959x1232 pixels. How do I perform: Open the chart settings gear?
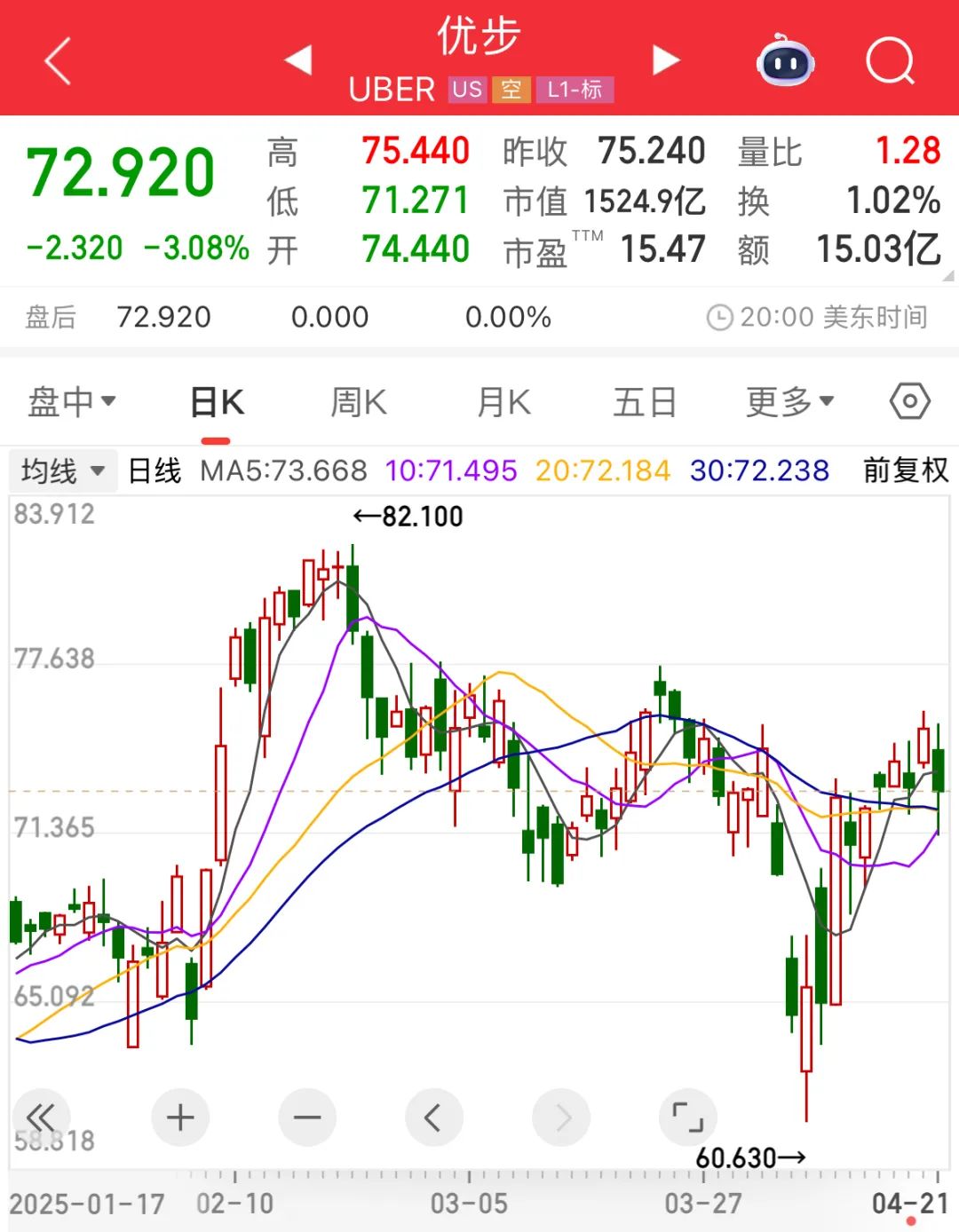910,401
